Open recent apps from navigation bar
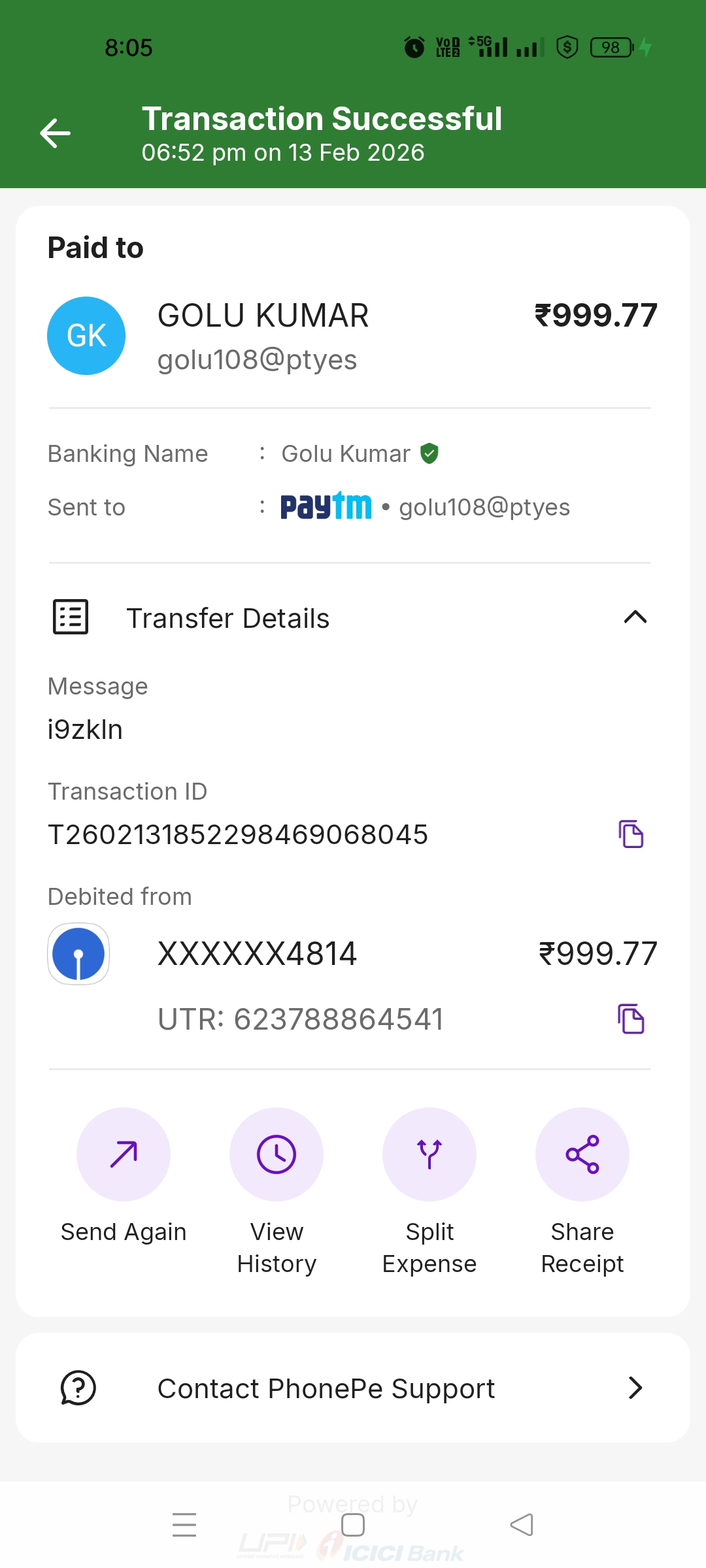 (184, 1525)
